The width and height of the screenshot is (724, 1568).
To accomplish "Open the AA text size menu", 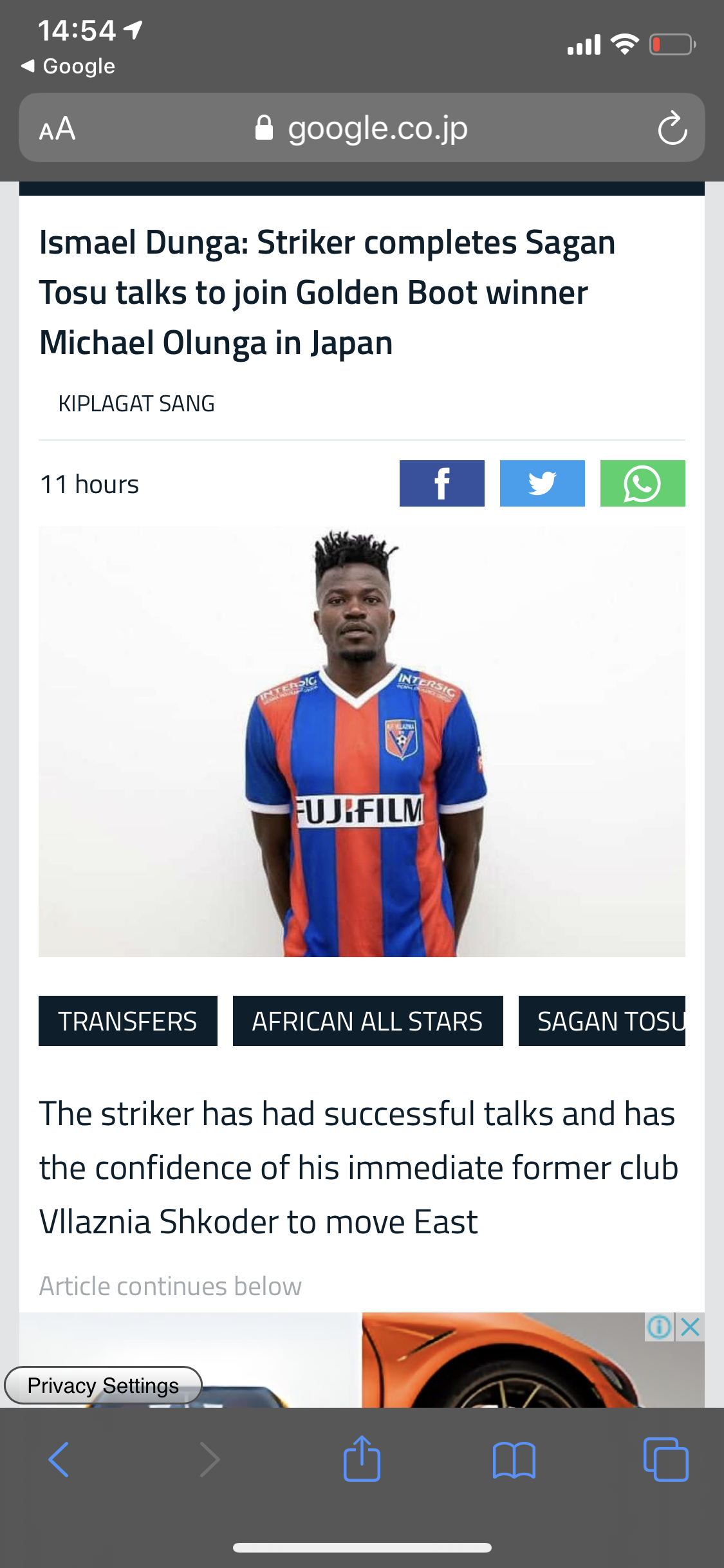I will [57, 128].
